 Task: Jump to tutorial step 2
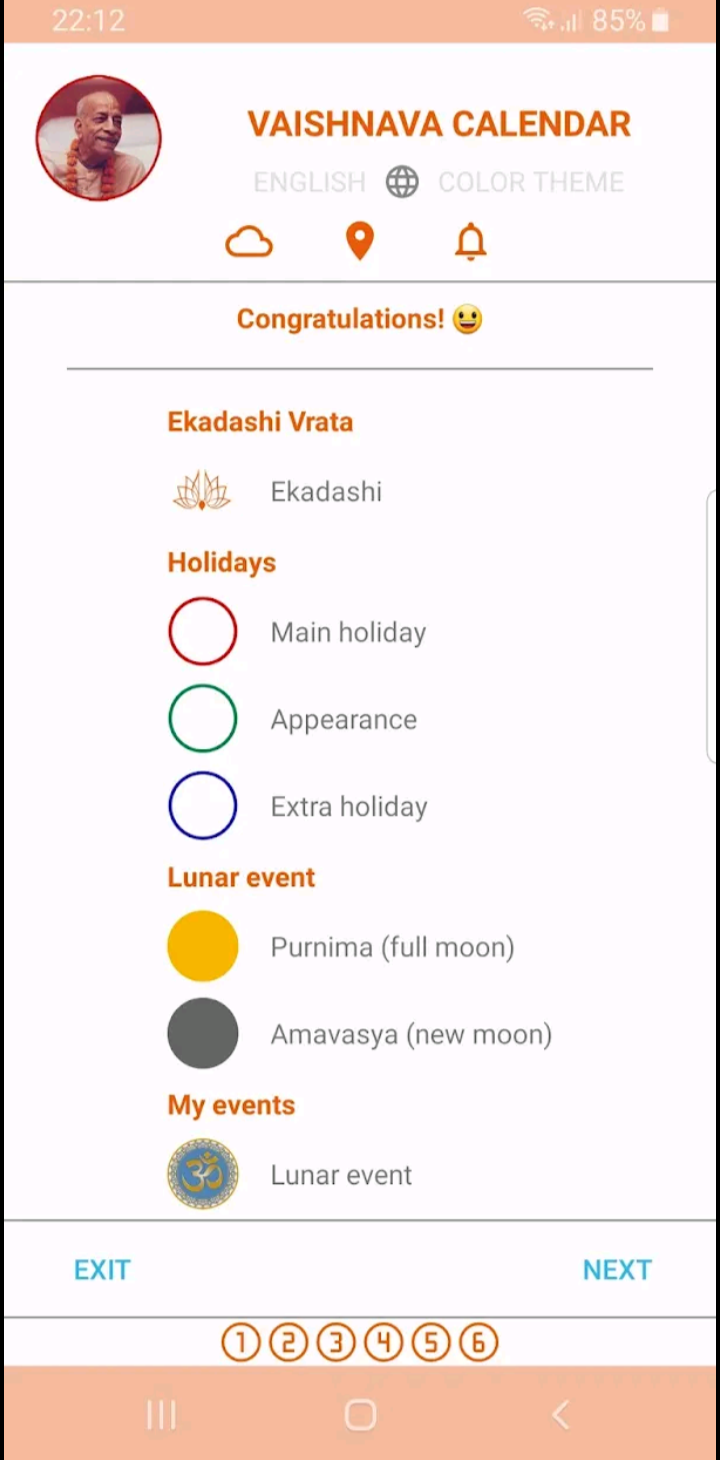click(288, 1343)
